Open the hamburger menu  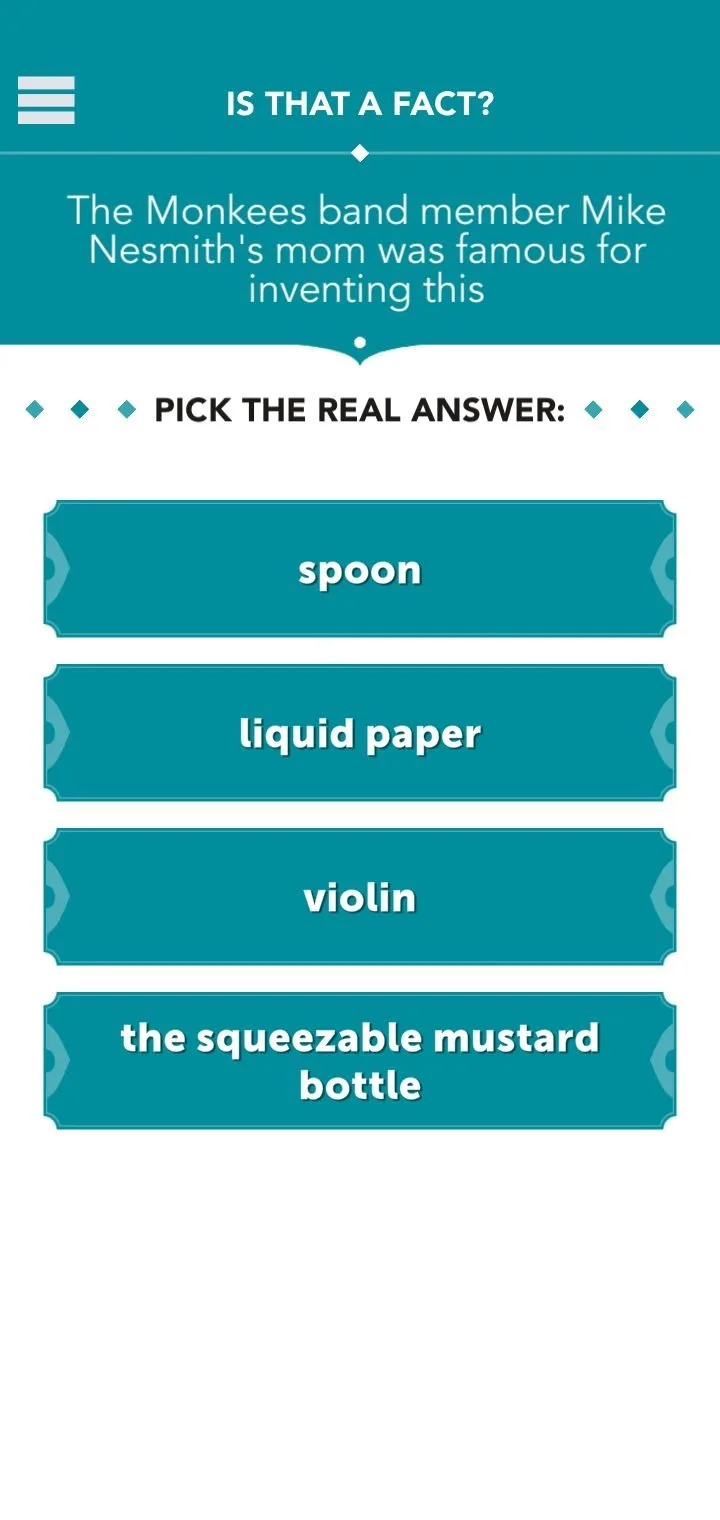46,101
